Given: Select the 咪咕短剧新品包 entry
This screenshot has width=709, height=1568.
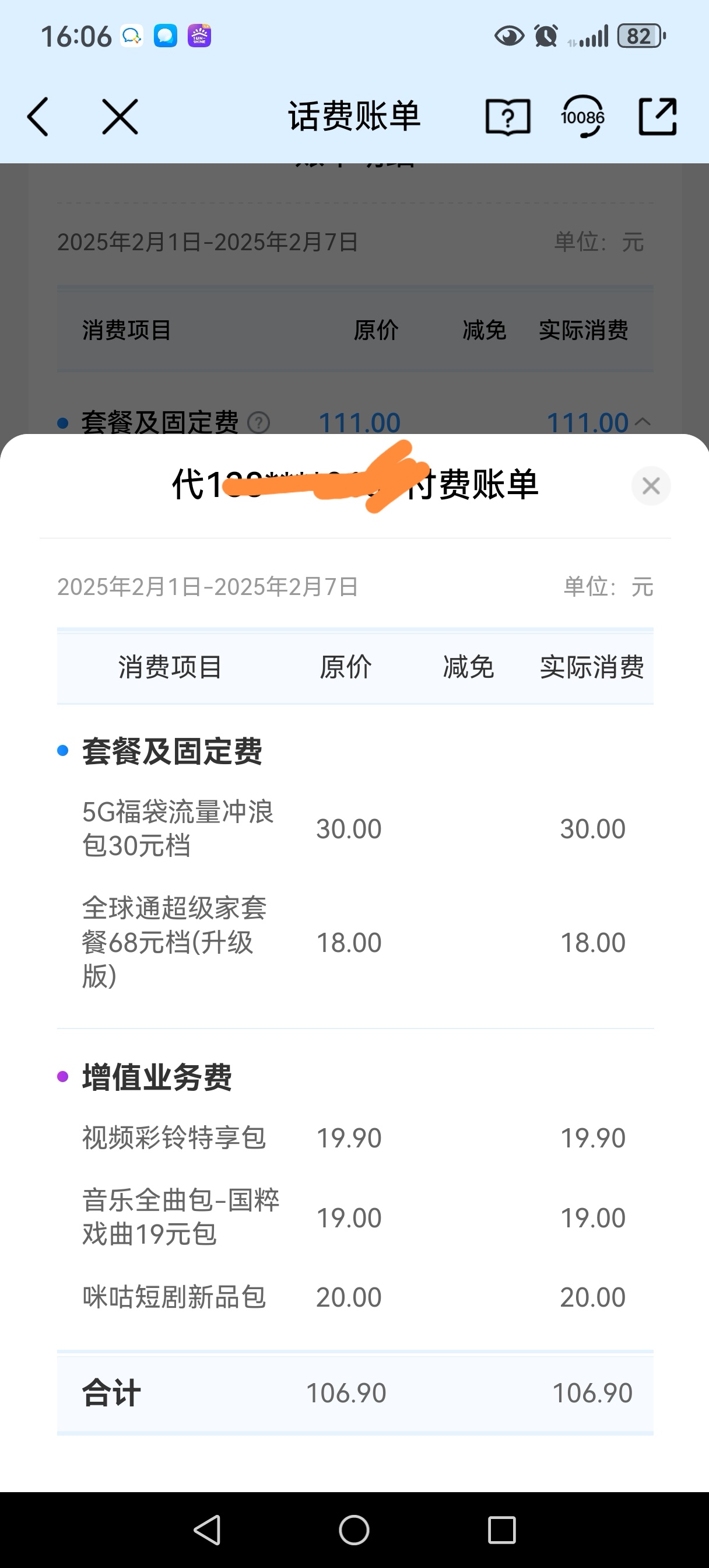Looking at the screenshot, I should 174,1297.
